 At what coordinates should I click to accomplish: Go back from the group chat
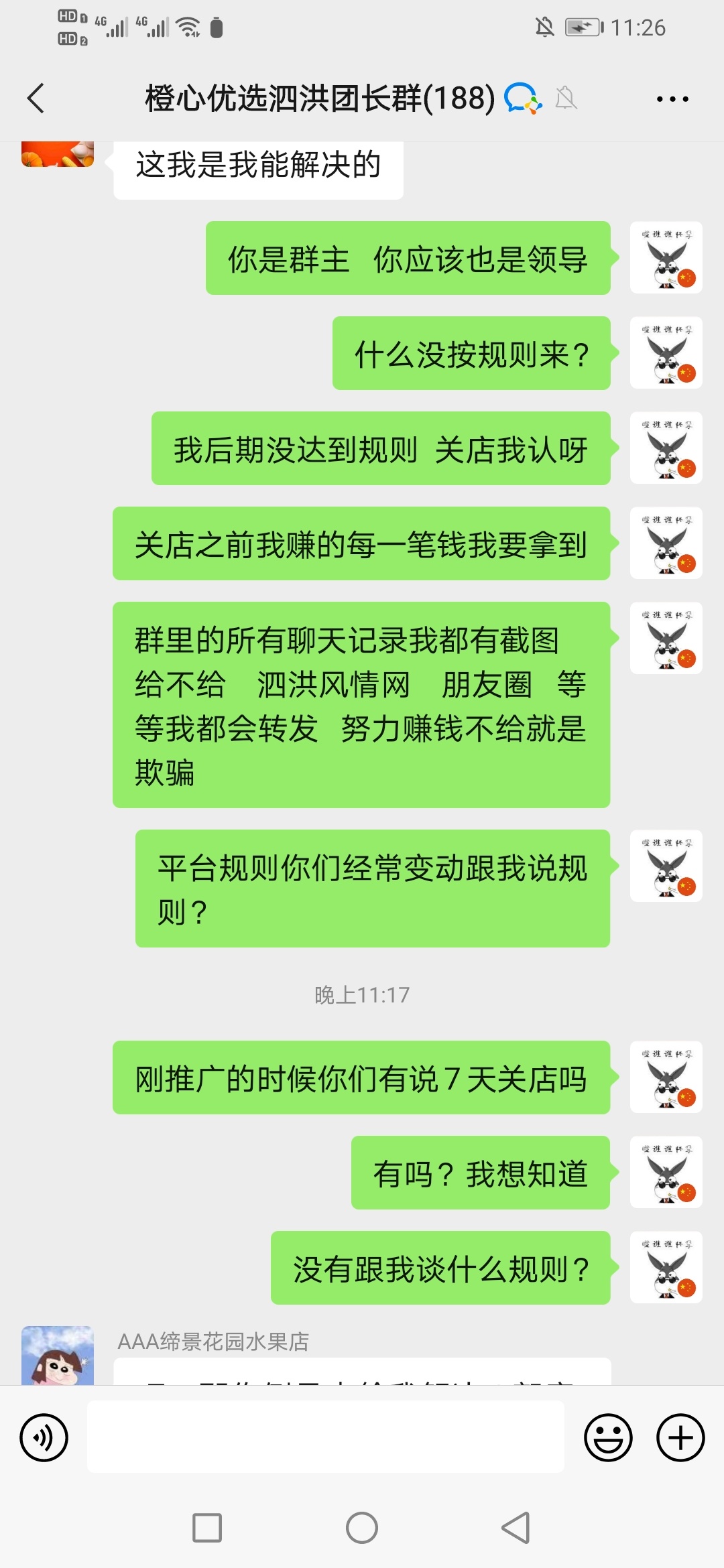36,99
